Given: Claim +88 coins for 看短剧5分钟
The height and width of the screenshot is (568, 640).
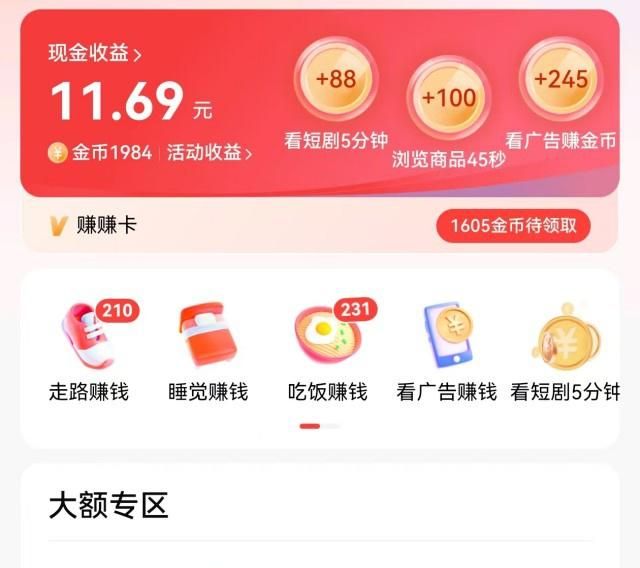Looking at the screenshot, I should tap(335, 81).
